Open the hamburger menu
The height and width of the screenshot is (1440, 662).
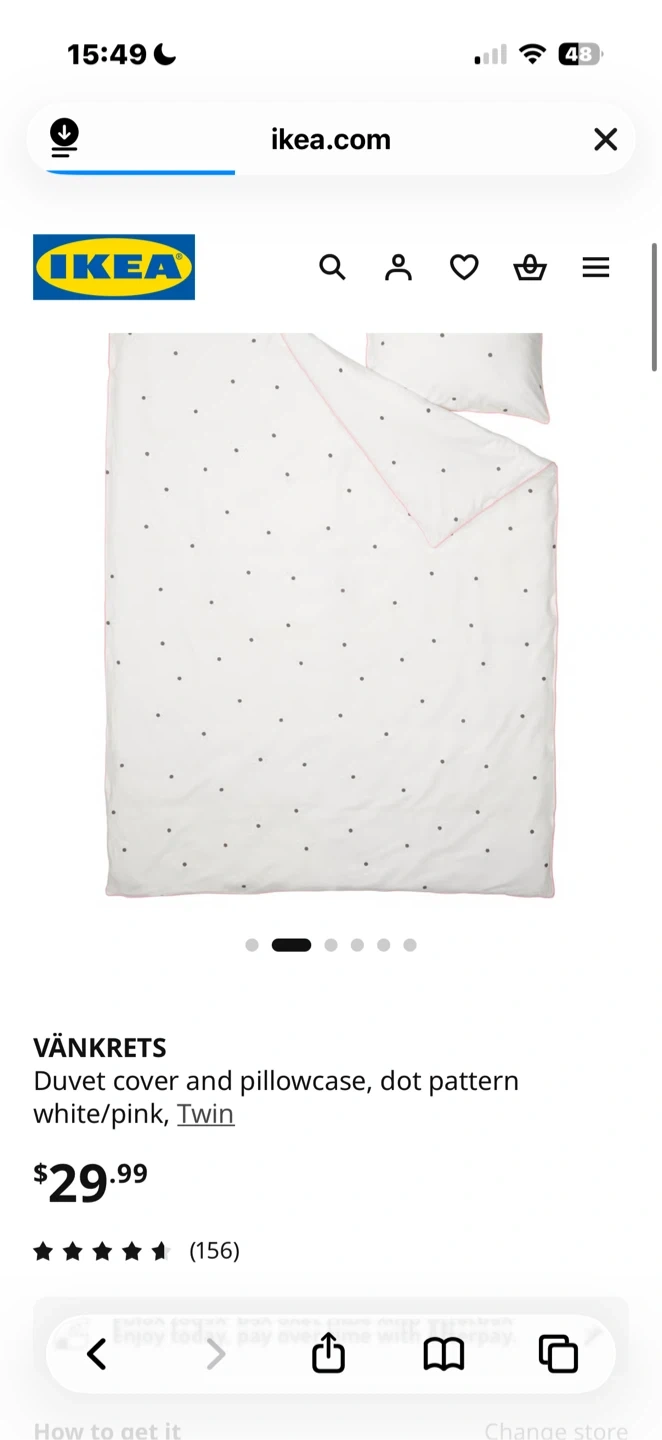pyautogui.click(x=596, y=267)
